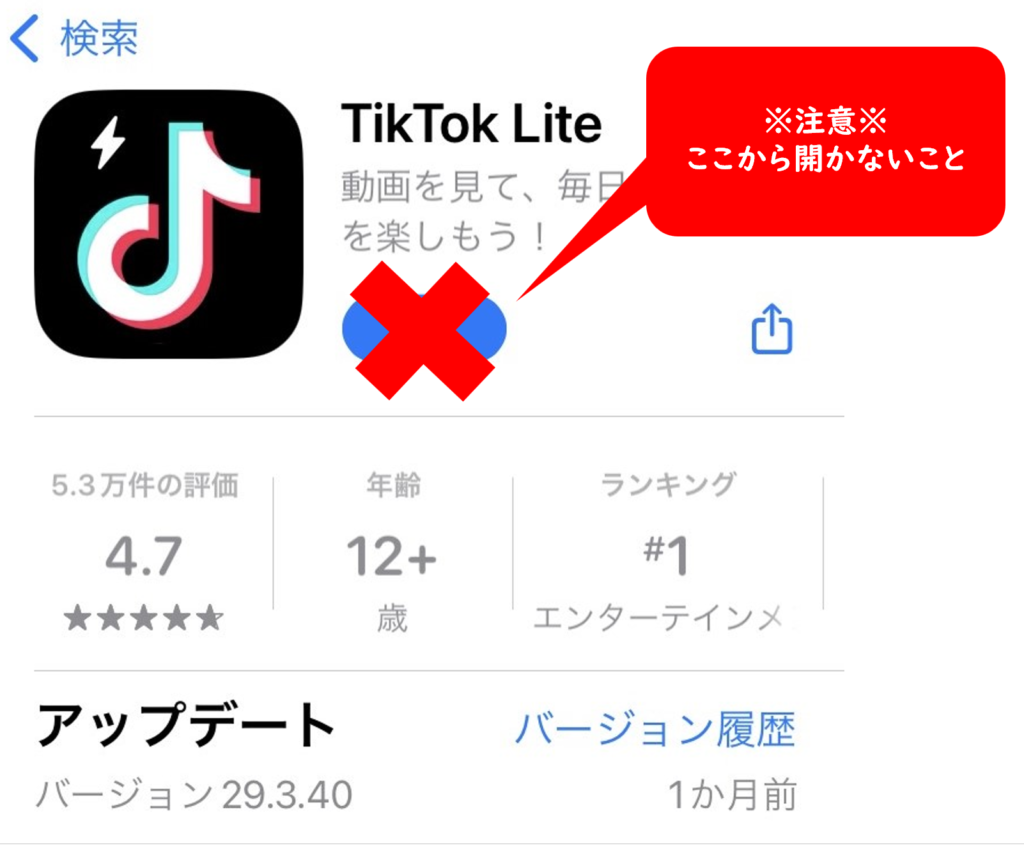Tap the blue open button

coord(424,330)
